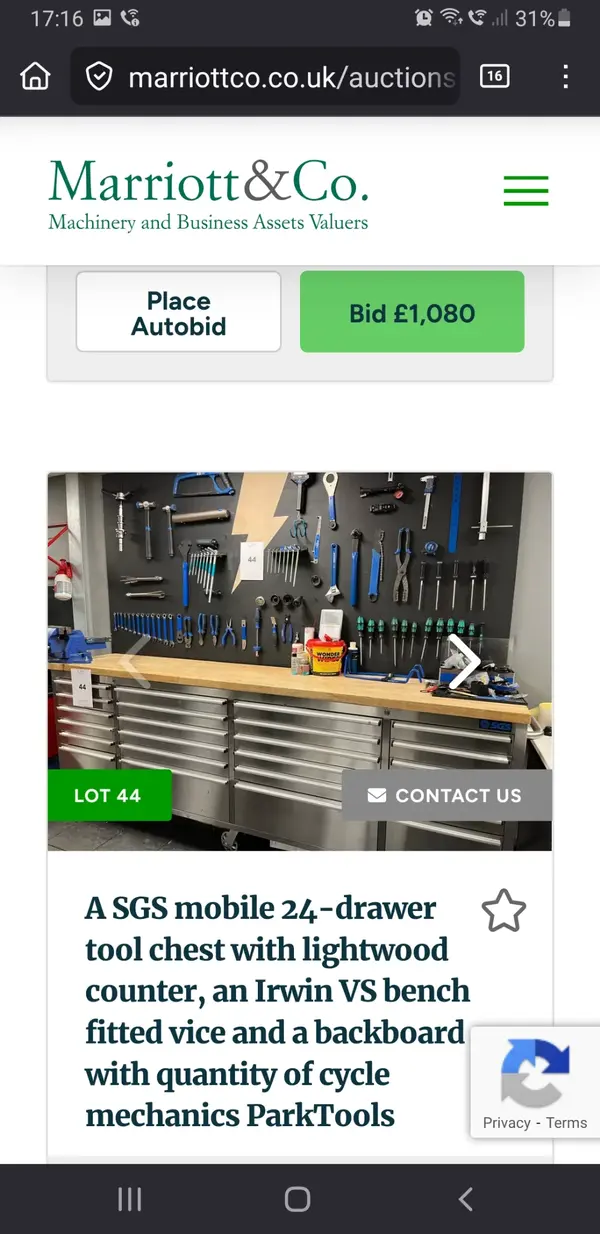Show the previous photo of Lot 44

tap(135, 661)
